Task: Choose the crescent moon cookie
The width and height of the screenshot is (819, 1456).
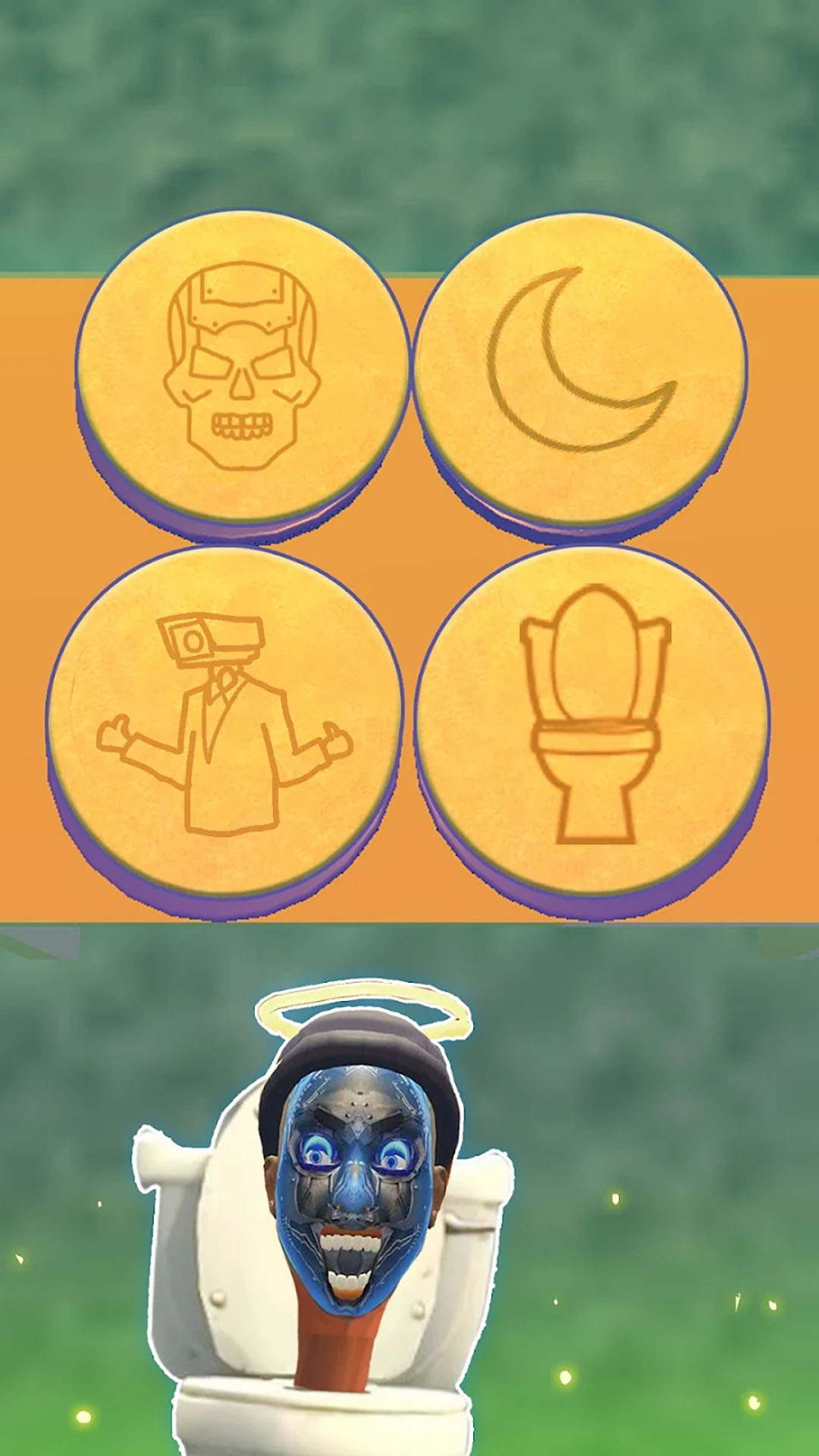Action: pos(580,368)
